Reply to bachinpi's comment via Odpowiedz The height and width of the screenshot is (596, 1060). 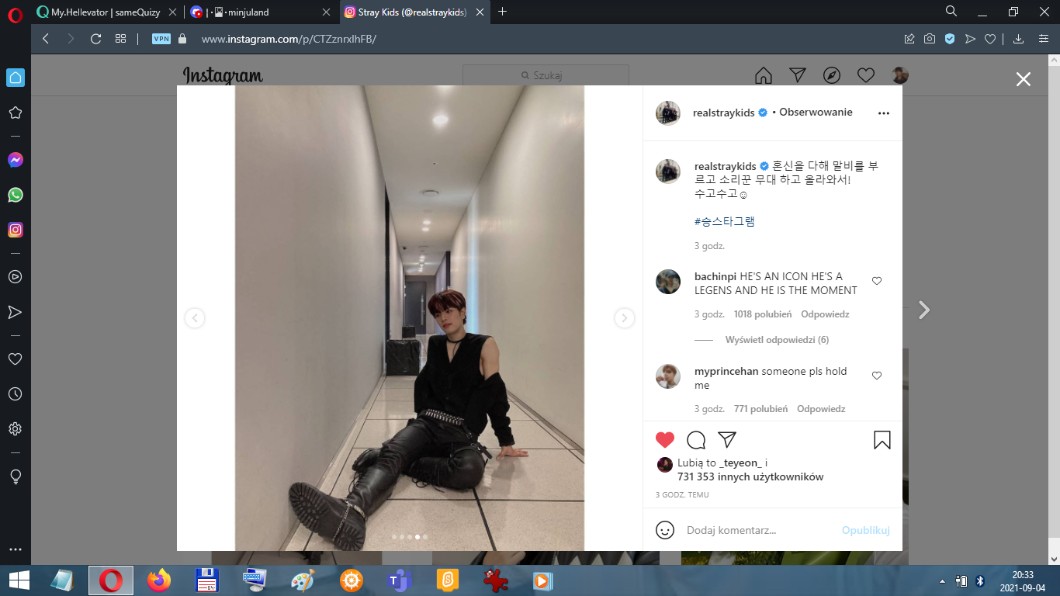[825, 314]
